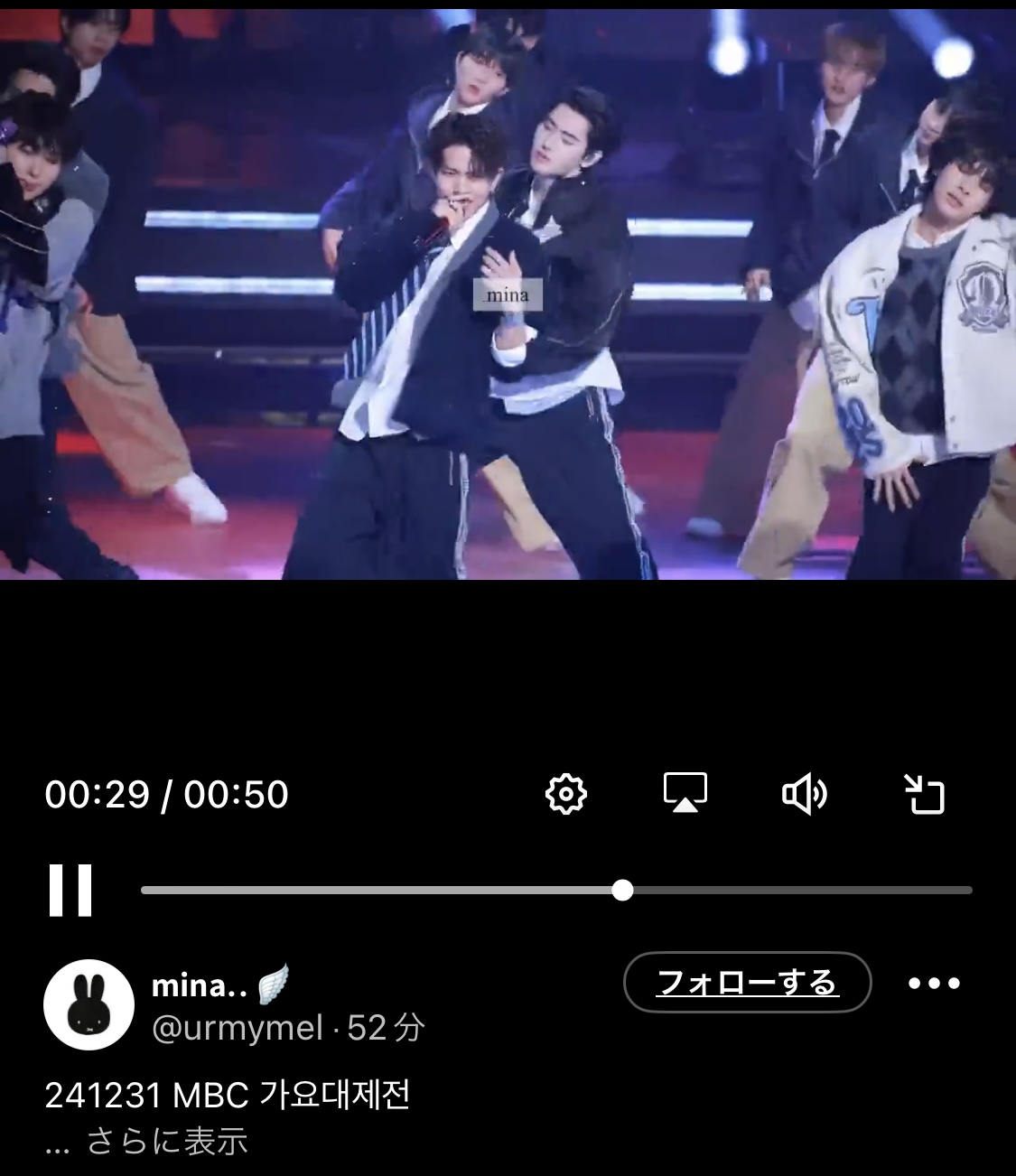Expand the caption with さらに表示
1016x1176 pixels.
click(x=167, y=1142)
